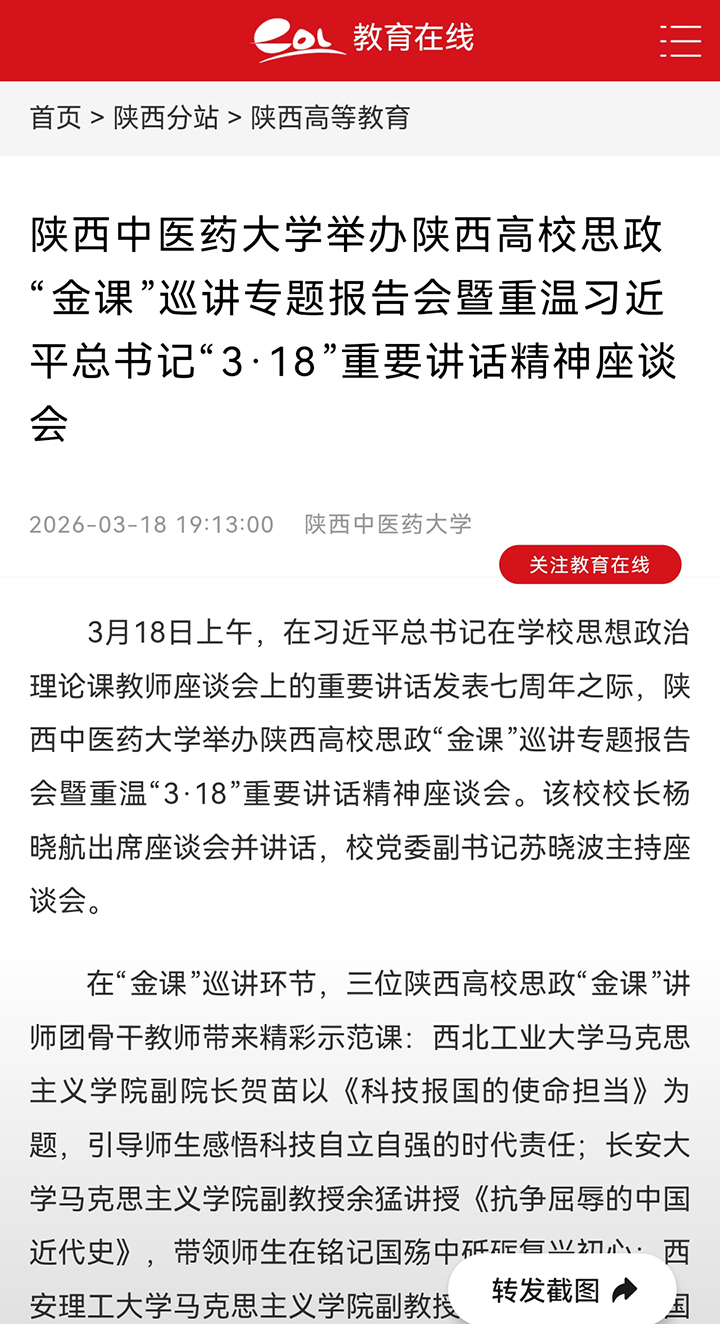Open 陕西分站 breadcrumb link

pyautogui.click(x=166, y=118)
